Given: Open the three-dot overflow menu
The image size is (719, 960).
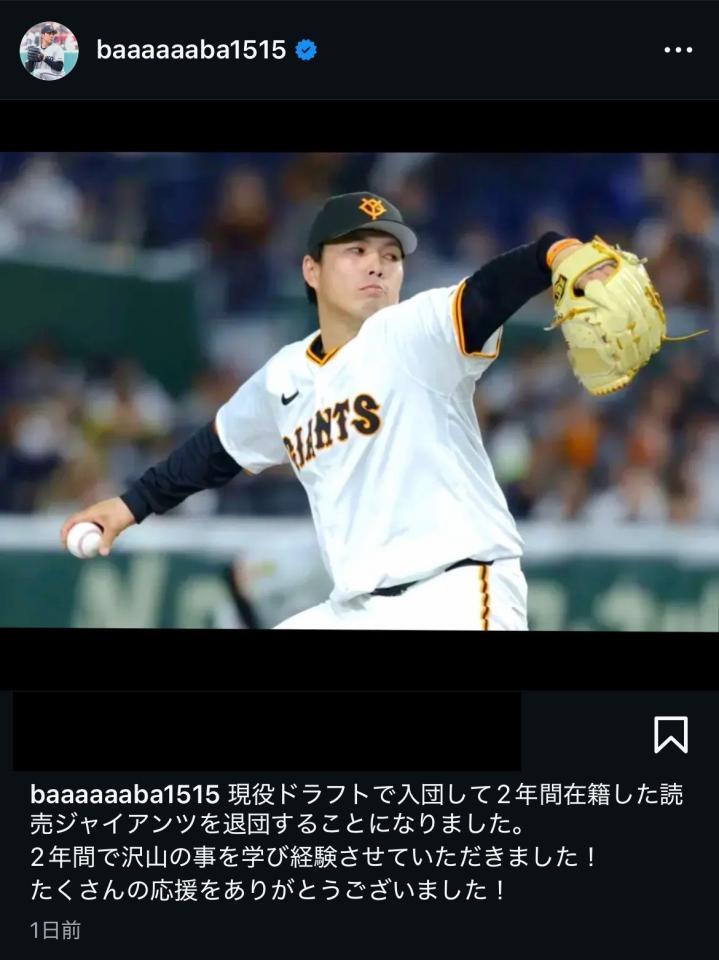Looking at the screenshot, I should (678, 50).
